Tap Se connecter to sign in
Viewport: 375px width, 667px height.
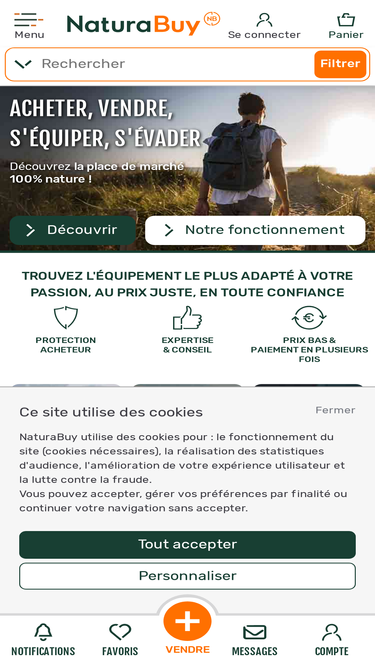pyautogui.click(x=264, y=26)
